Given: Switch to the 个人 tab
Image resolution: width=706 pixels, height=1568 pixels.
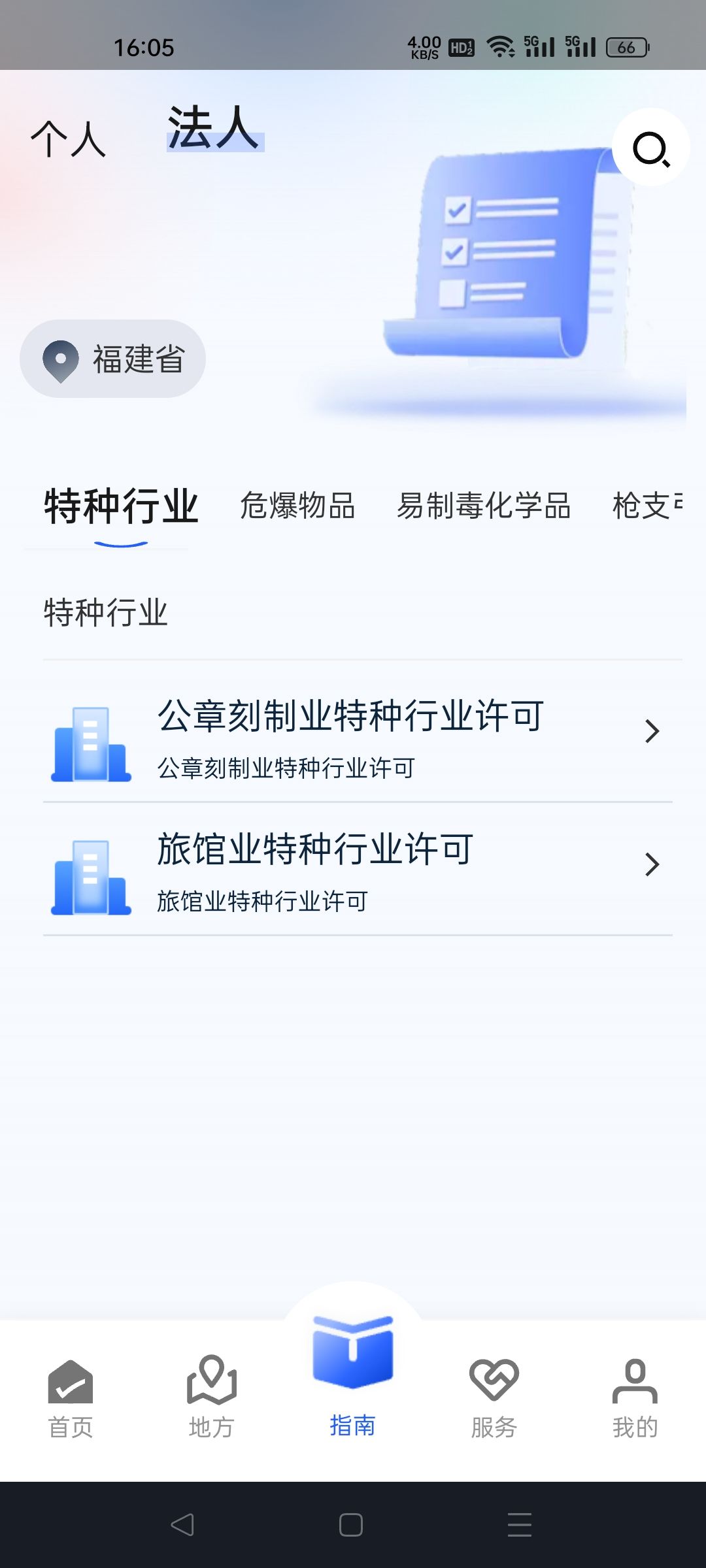Looking at the screenshot, I should (68, 139).
